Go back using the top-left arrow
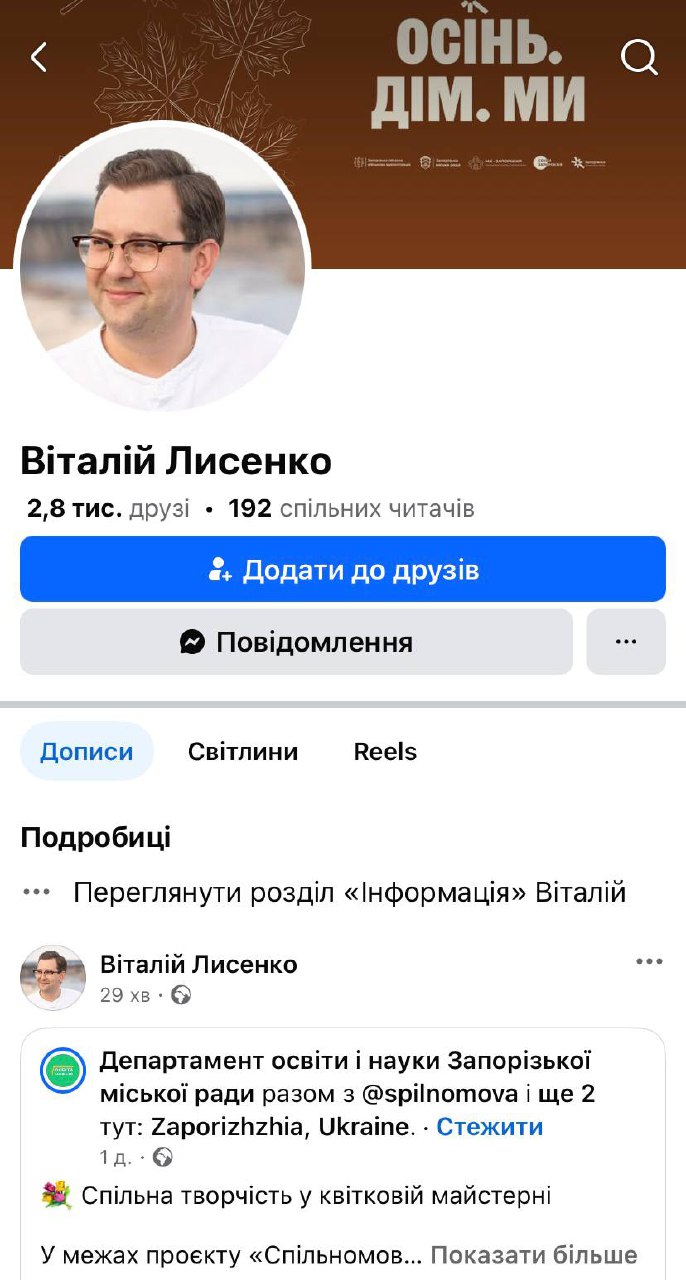 point(39,58)
